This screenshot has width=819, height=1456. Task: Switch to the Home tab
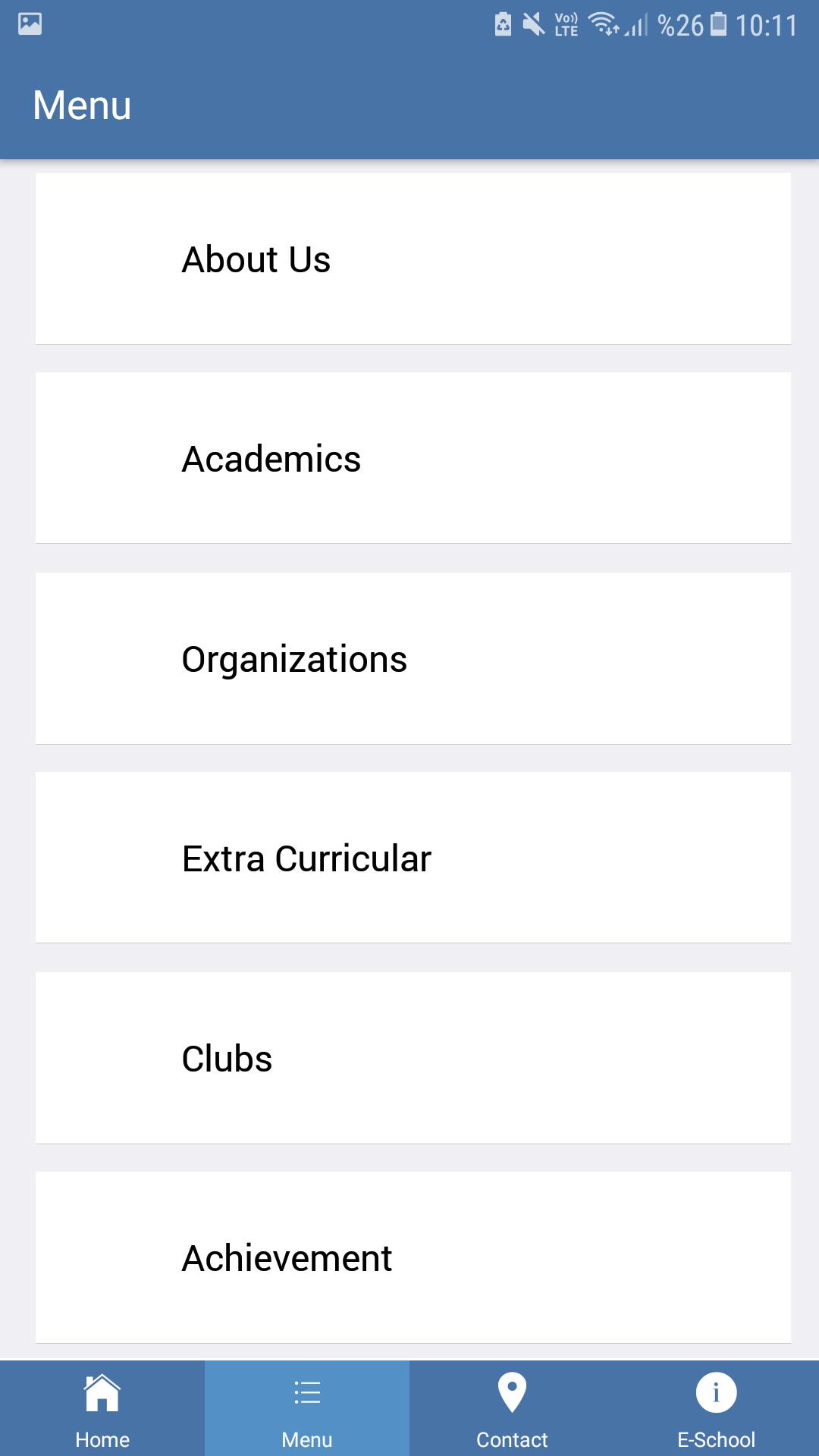pos(102,1408)
